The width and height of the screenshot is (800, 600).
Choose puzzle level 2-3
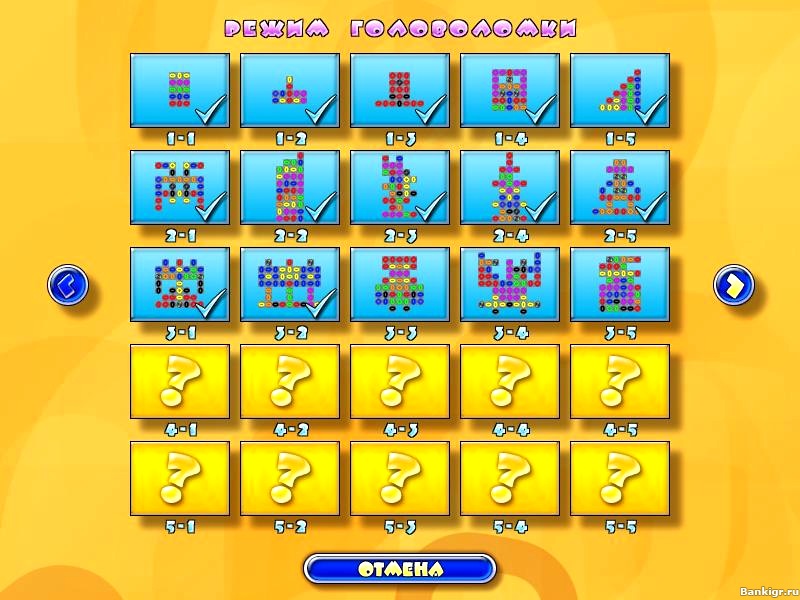(x=399, y=187)
